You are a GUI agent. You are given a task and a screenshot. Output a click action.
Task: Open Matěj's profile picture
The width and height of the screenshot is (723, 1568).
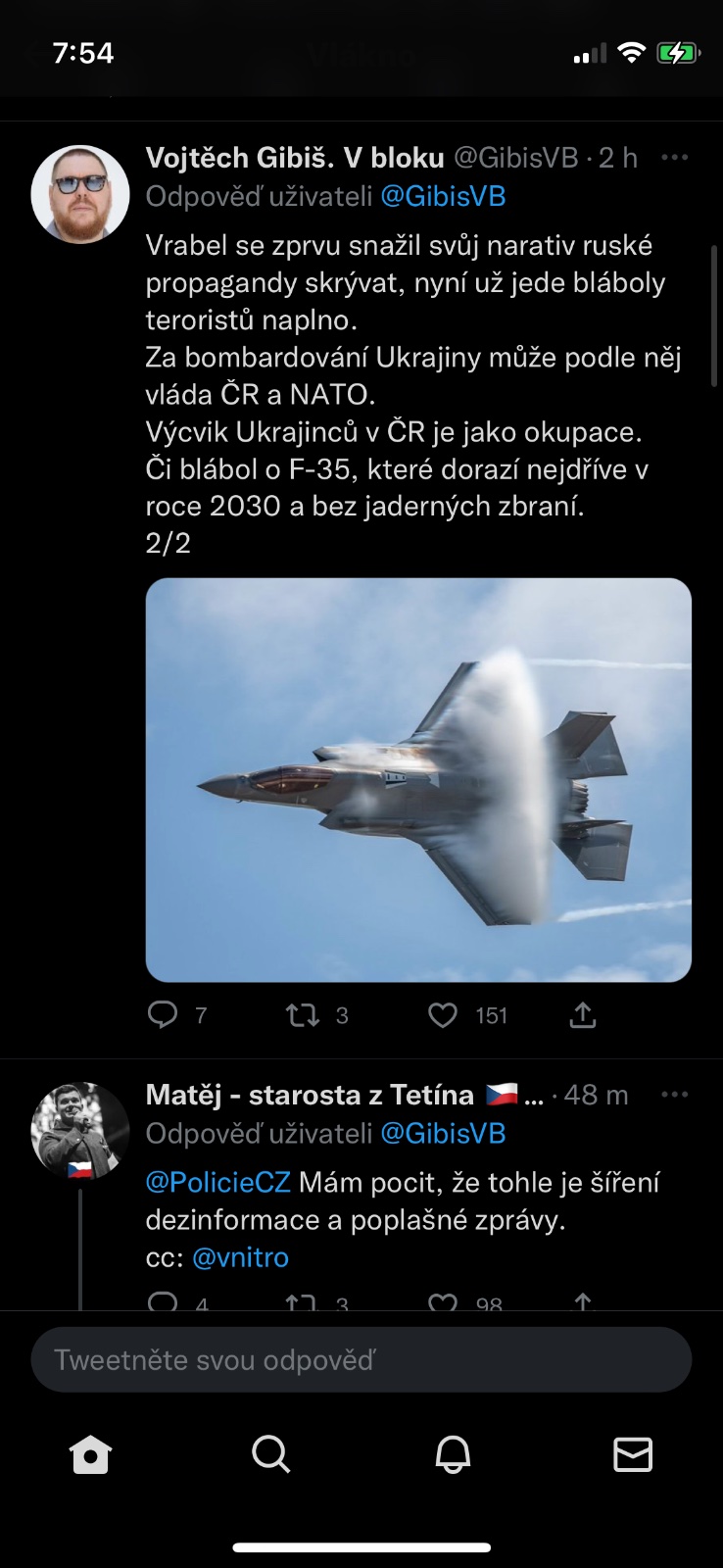pyautogui.click(x=80, y=1131)
